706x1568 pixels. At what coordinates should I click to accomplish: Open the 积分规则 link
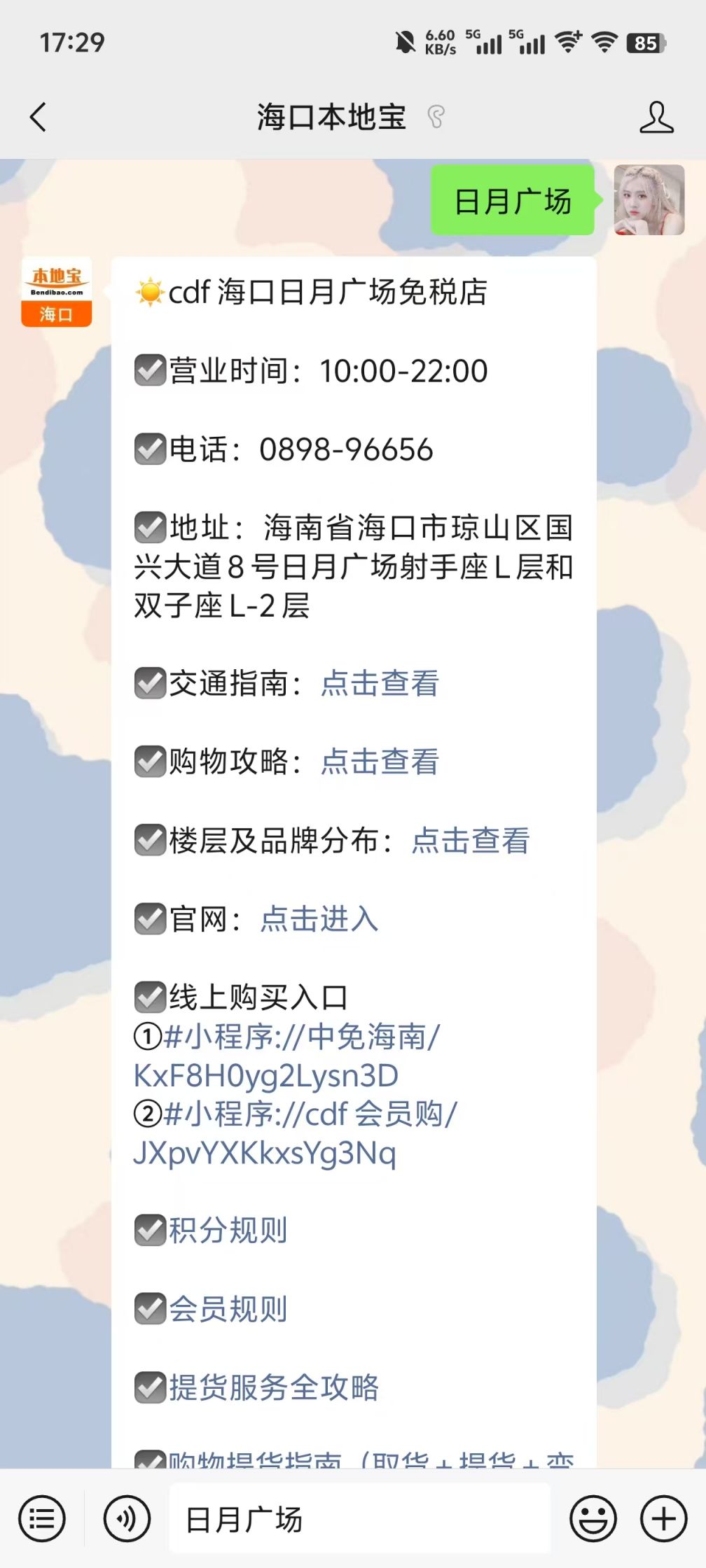[228, 1231]
